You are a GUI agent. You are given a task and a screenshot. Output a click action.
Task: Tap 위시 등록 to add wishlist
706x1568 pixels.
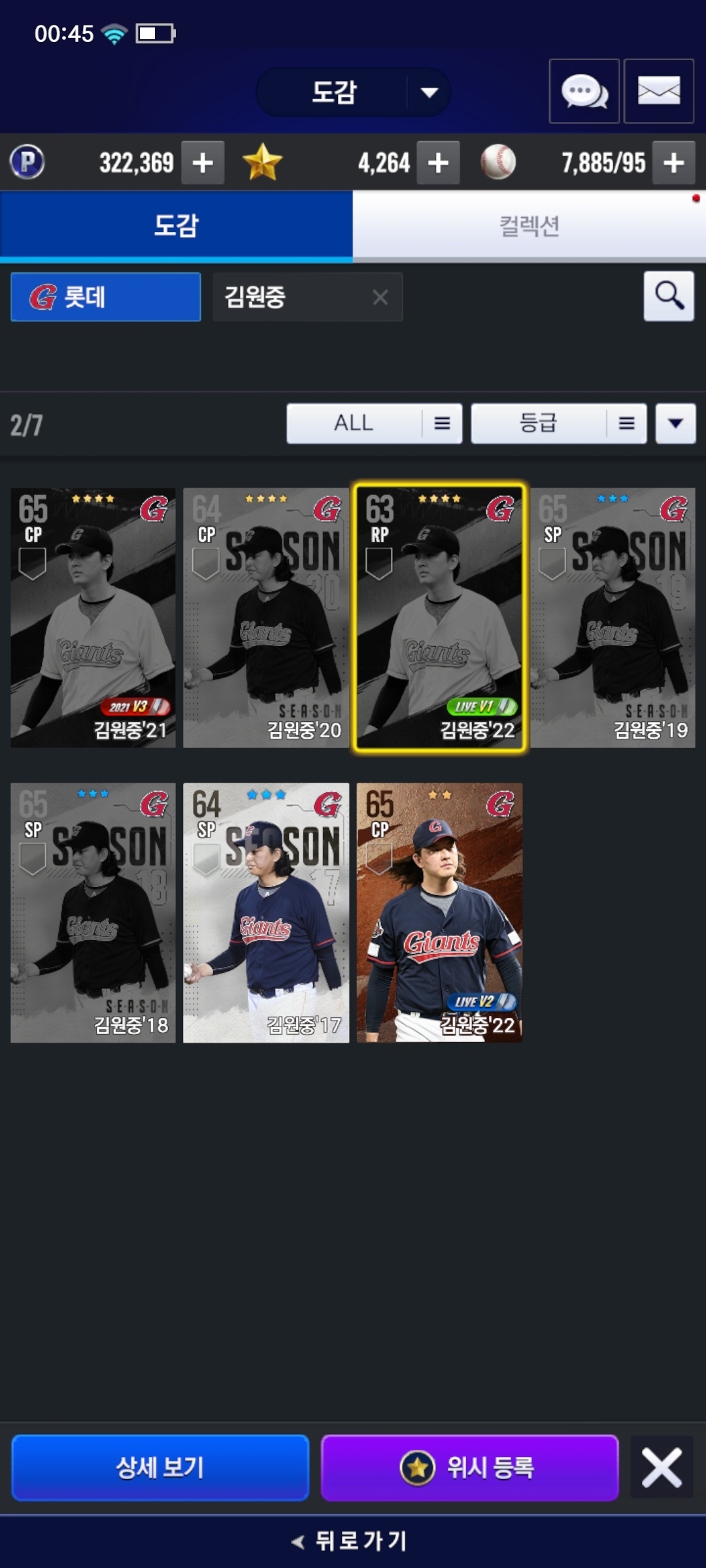click(x=469, y=1467)
